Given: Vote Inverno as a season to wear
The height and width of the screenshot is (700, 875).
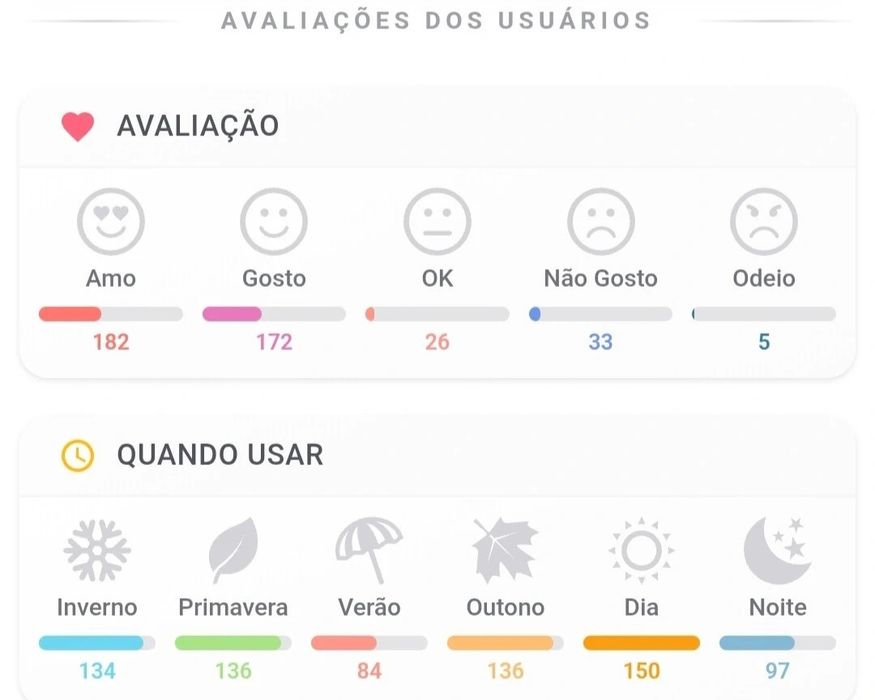Looking at the screenshot, I should [97, 551].
